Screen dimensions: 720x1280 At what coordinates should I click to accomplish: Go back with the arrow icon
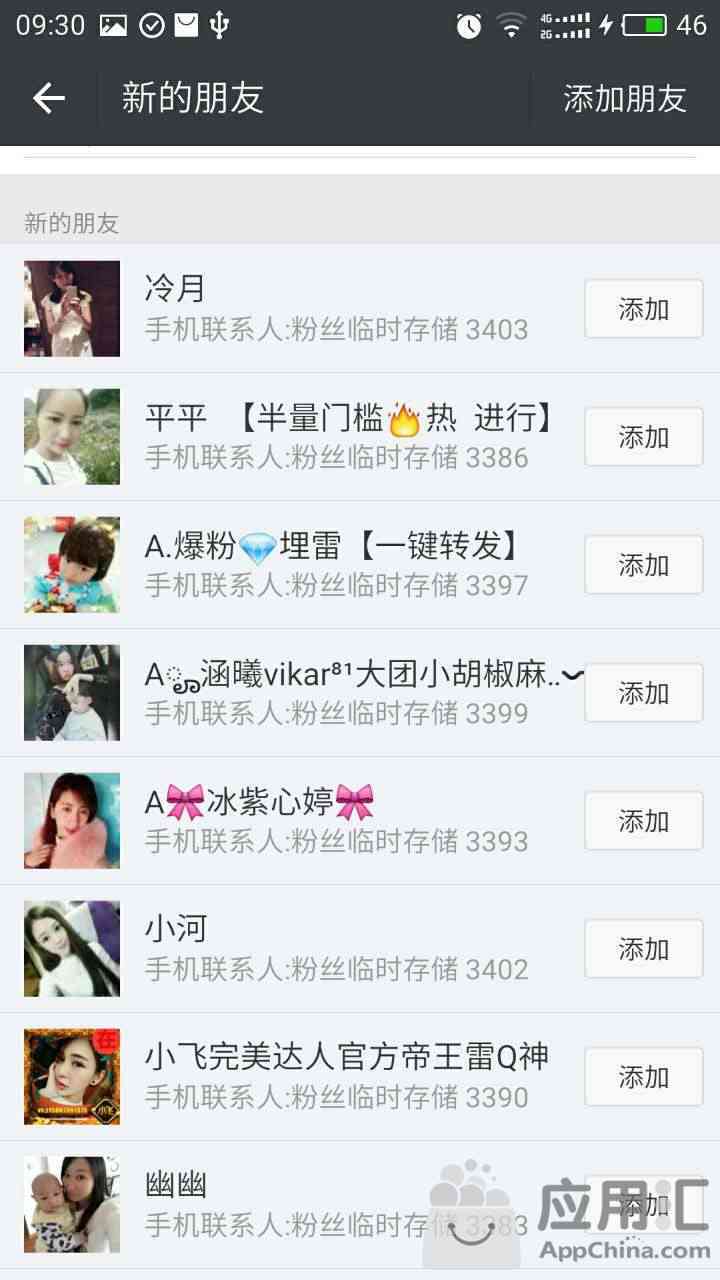pyautogui.click(x=48, y=98)
